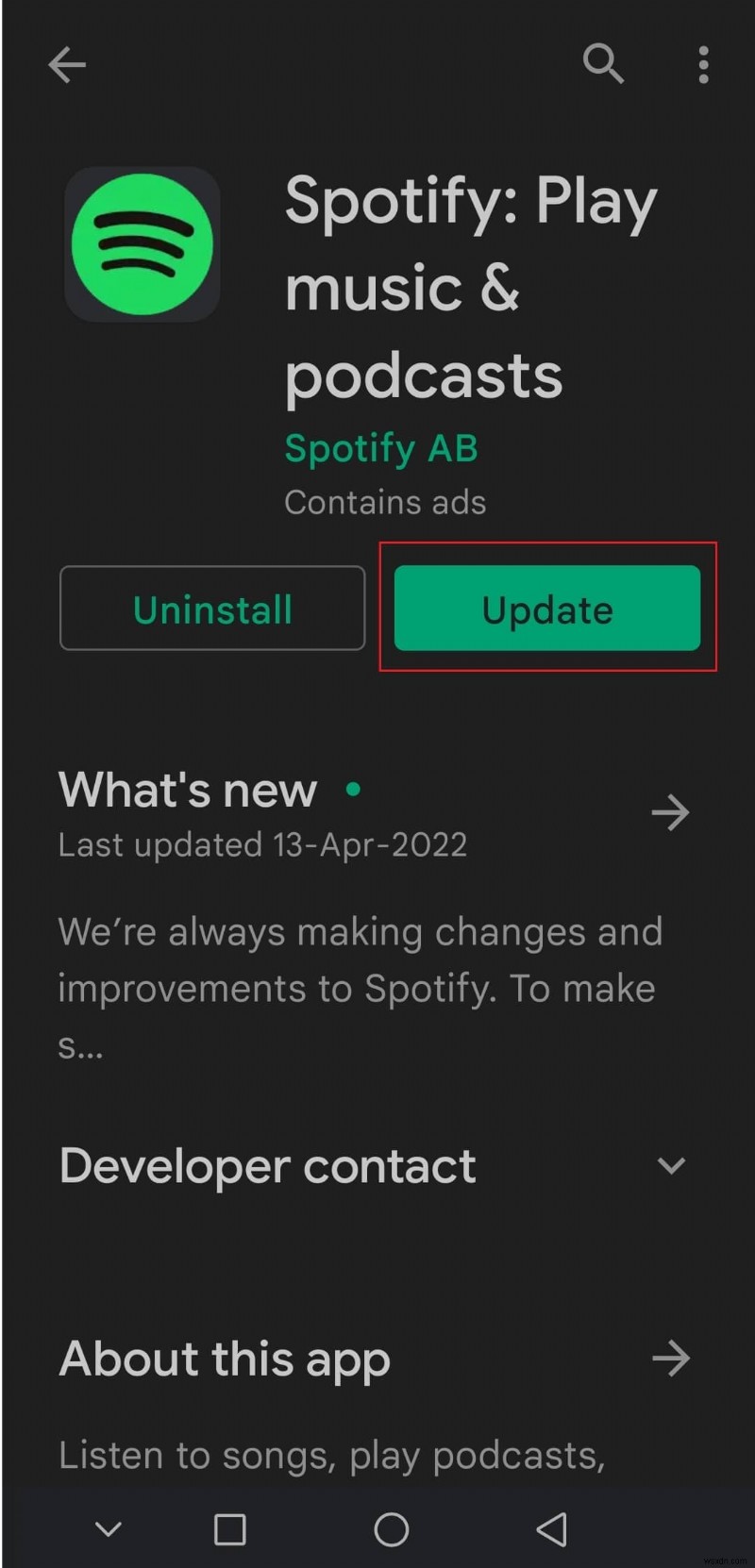
Task: Uninstall the Spotify app
Action: click(x=211, y=609)
